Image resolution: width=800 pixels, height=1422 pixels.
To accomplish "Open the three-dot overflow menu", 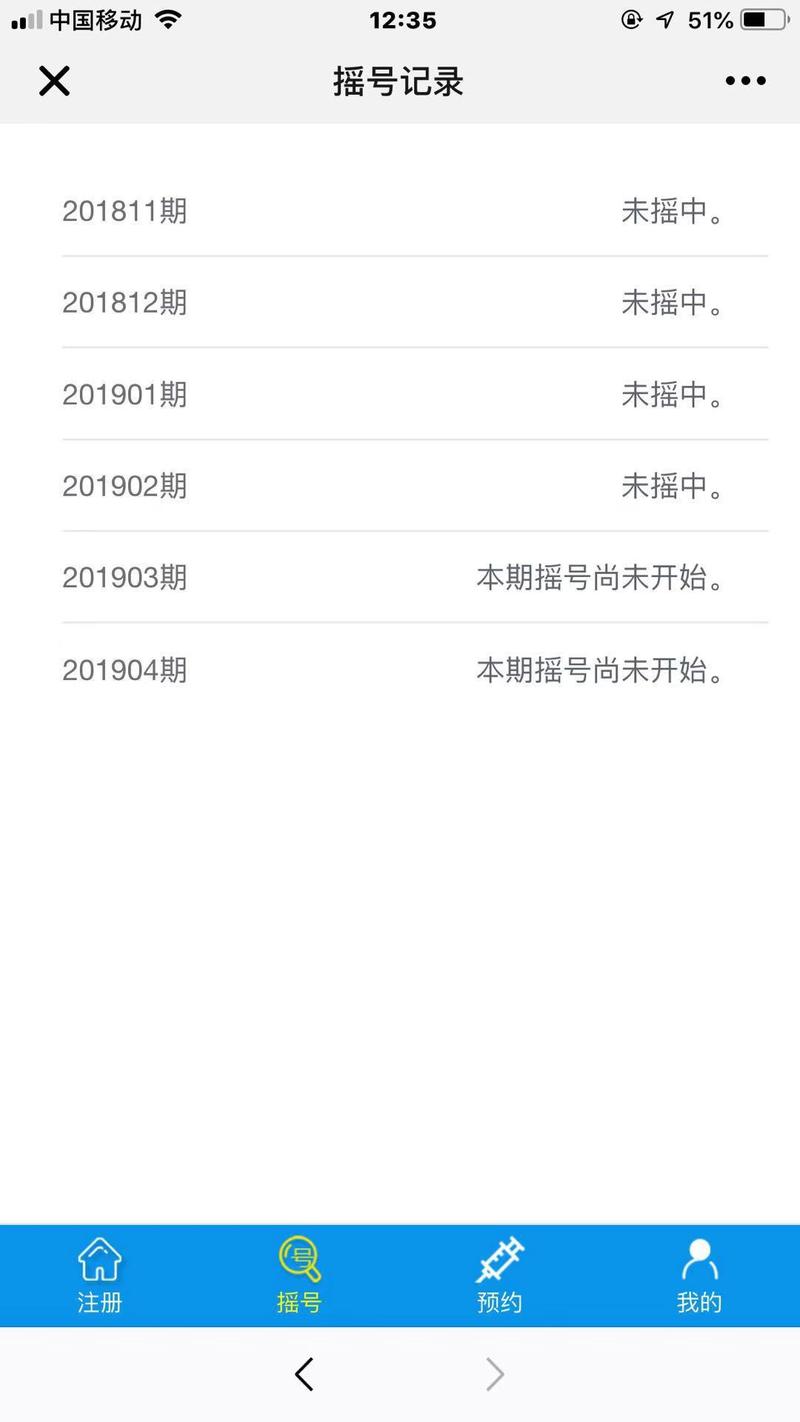I will tap(745, 81).
